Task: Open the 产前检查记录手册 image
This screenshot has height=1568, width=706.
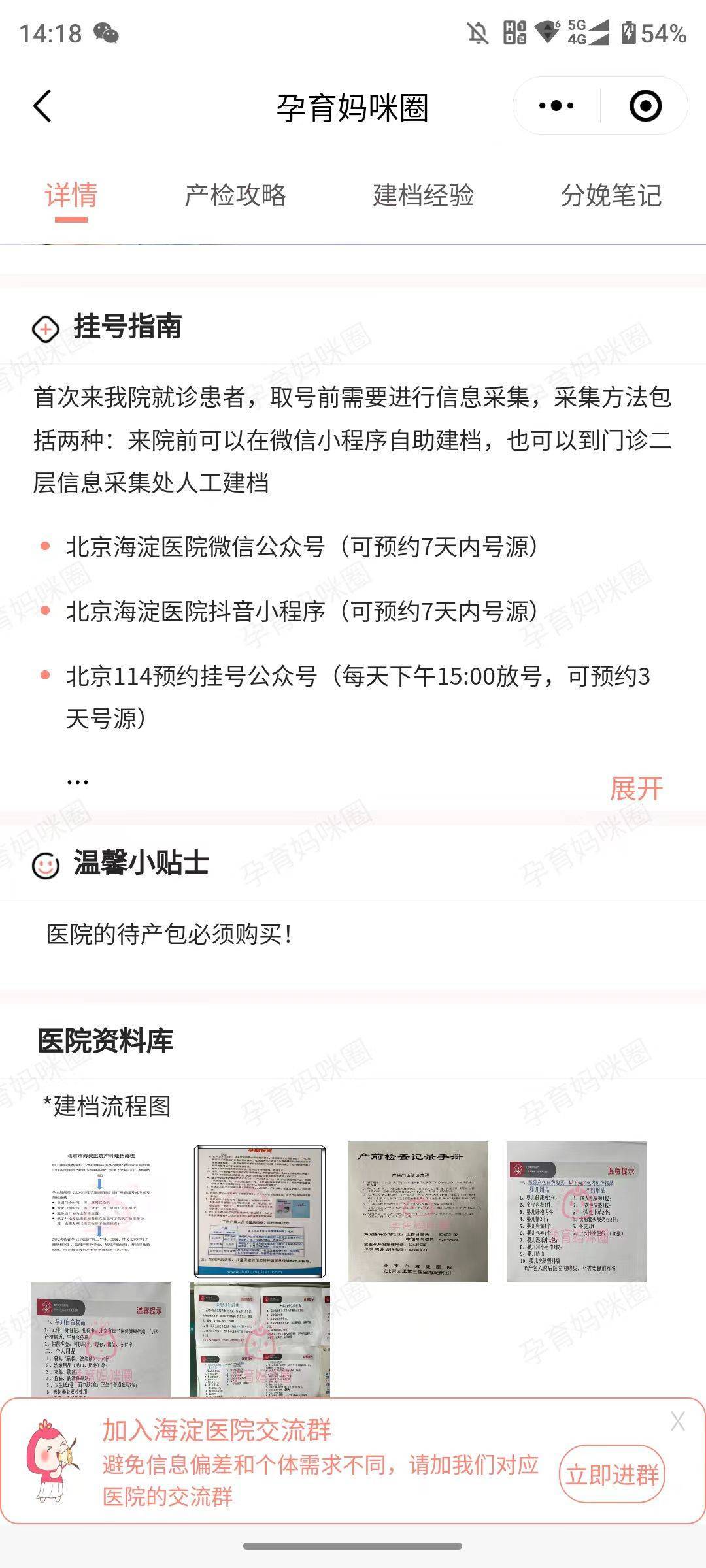Action: point(418,1211)
